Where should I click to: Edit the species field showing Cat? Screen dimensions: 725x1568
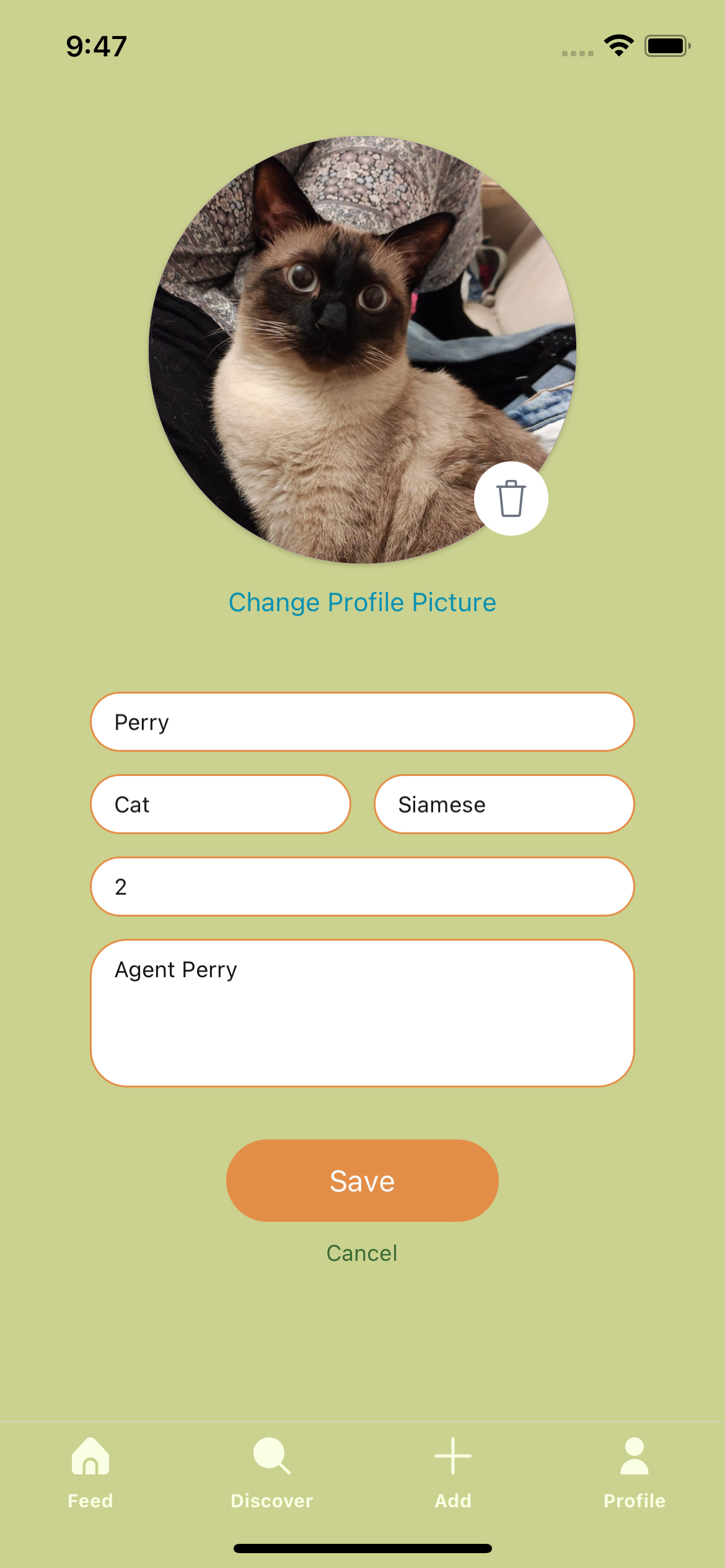220,804
